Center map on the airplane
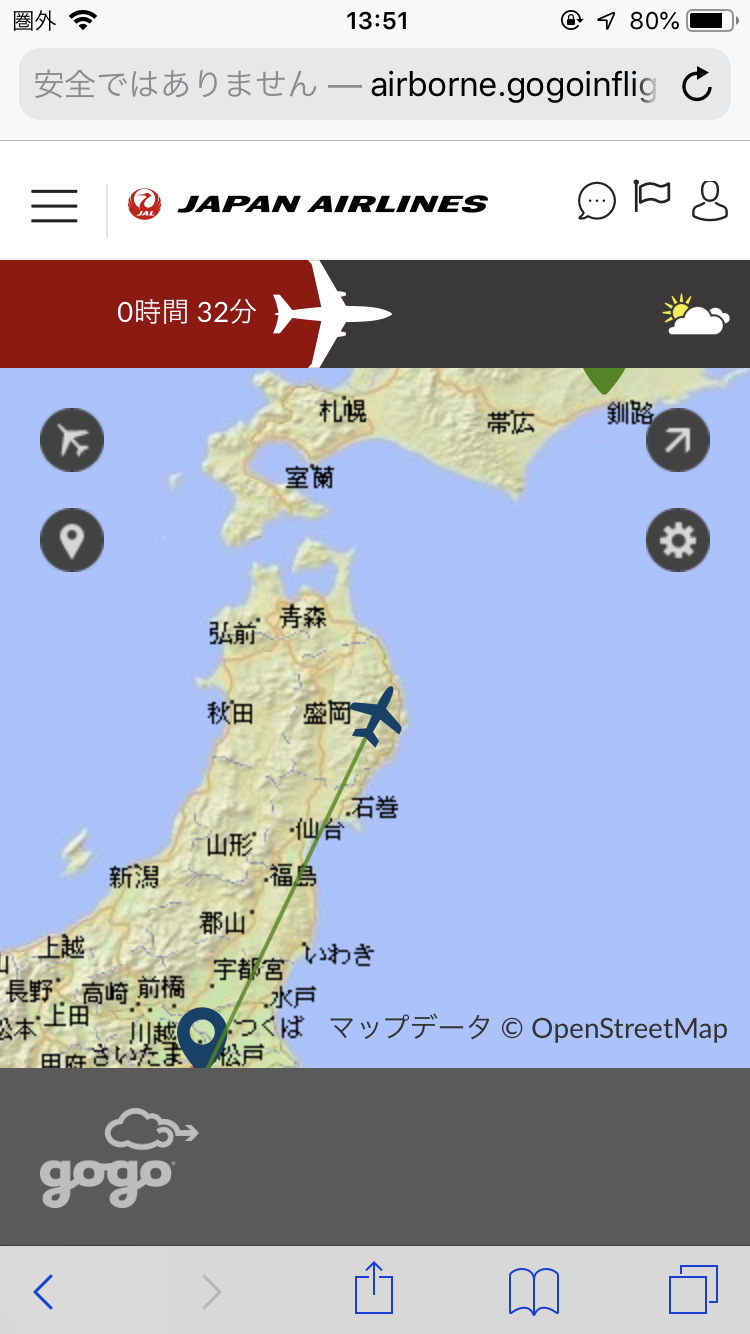The width and height of the screenshot is (750, 1334). tap(72, 440)
